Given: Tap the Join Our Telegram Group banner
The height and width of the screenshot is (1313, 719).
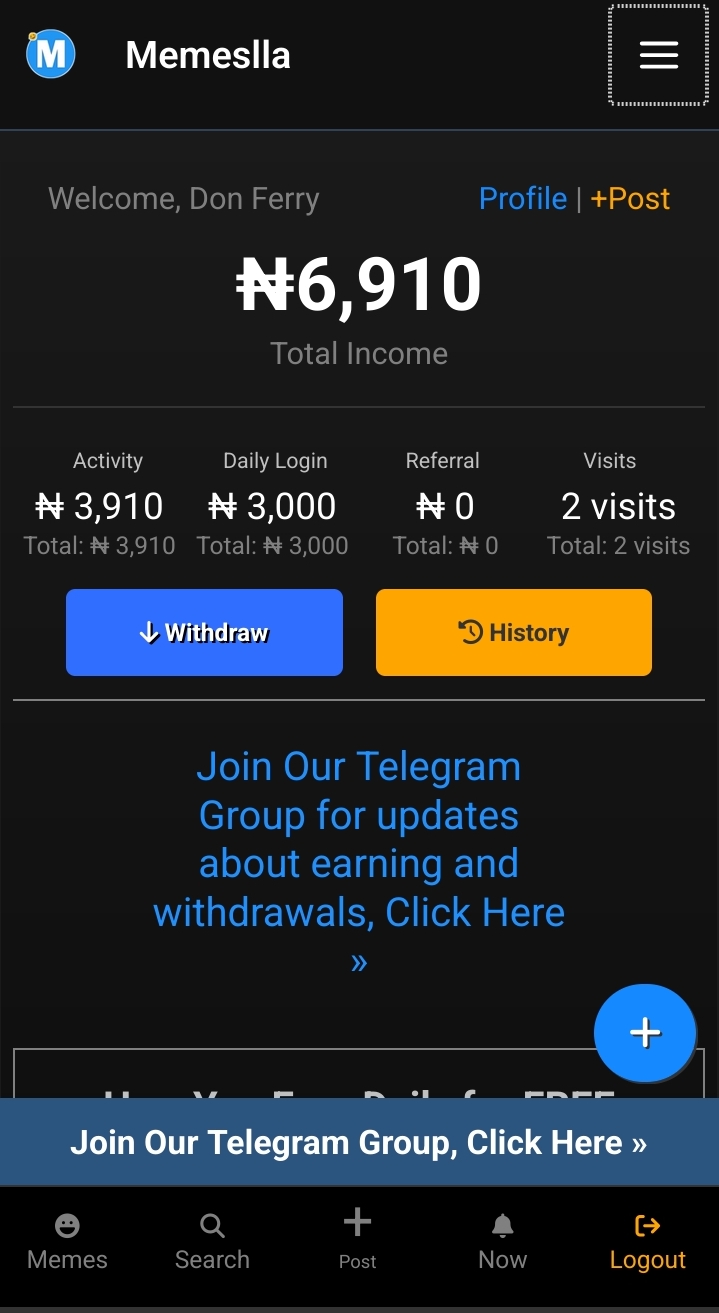Looking at the screenshot, I should pyautogui.click(x=358, y=1142).
